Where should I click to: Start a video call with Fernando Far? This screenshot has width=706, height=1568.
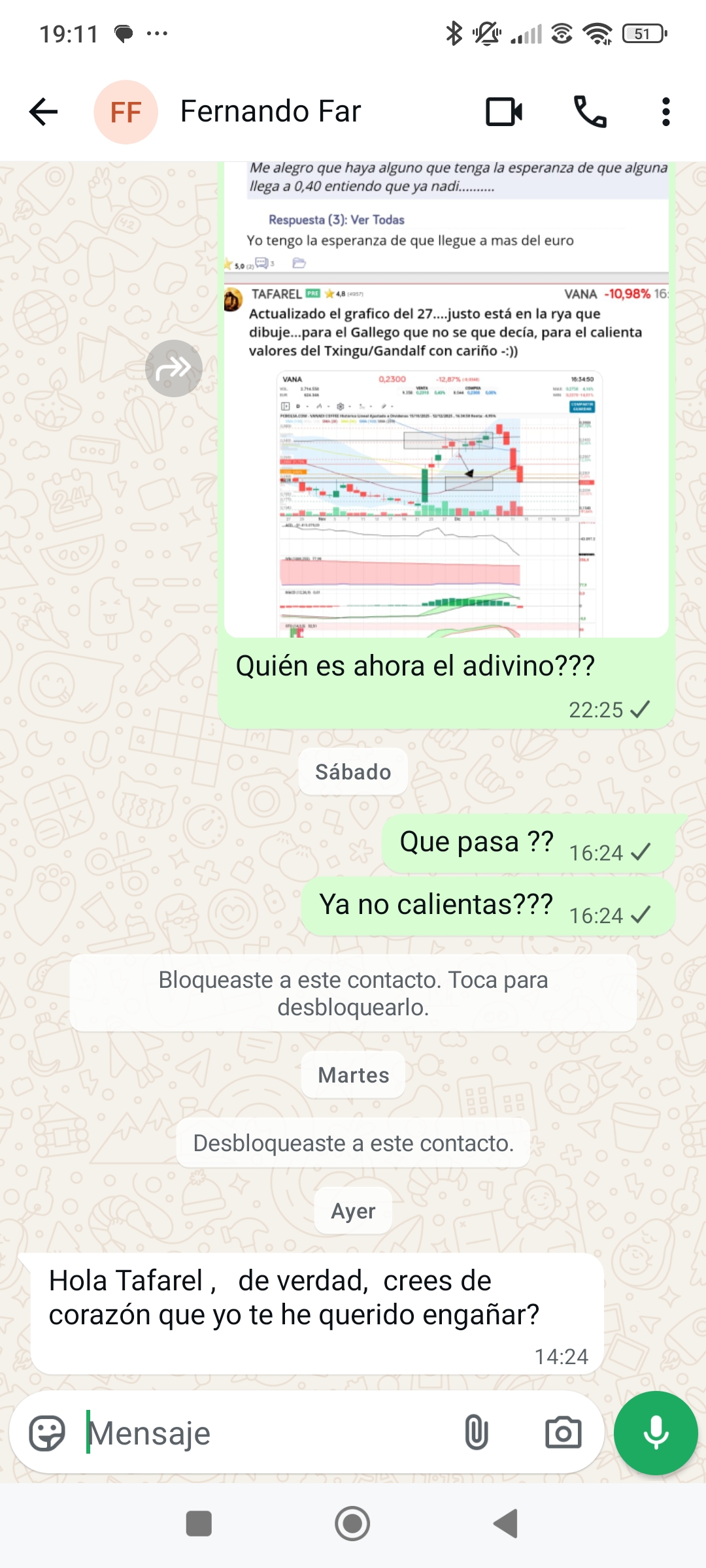pos(504,111)
